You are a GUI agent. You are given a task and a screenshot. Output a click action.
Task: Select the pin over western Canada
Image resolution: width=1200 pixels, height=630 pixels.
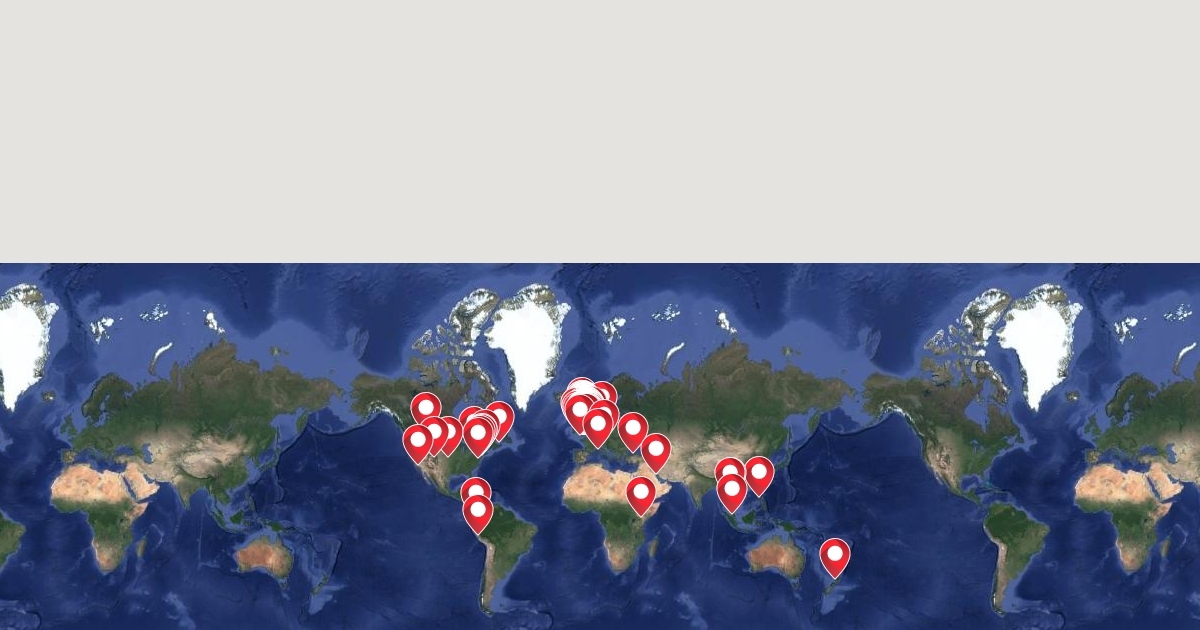[426, 408]
